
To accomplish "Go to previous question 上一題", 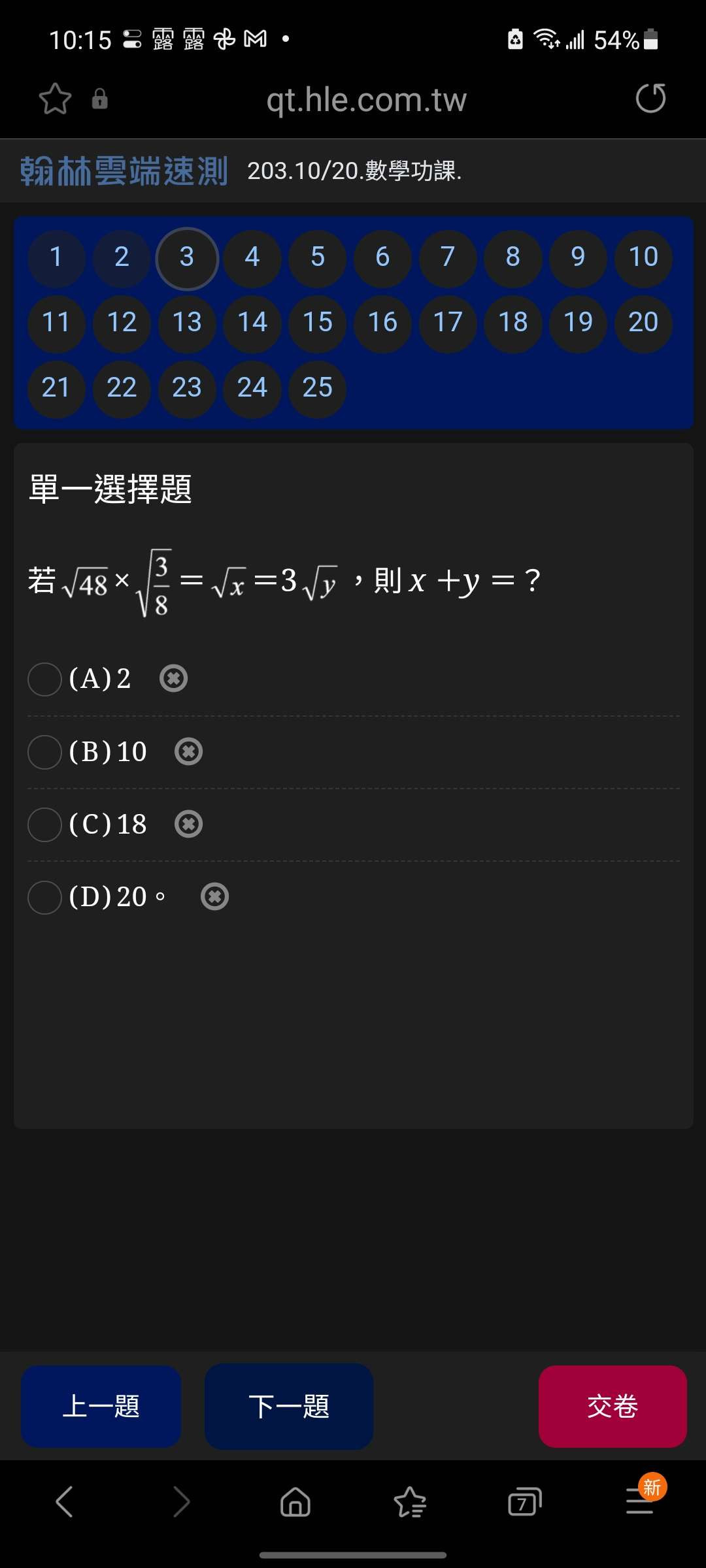I will (101, 1406).
